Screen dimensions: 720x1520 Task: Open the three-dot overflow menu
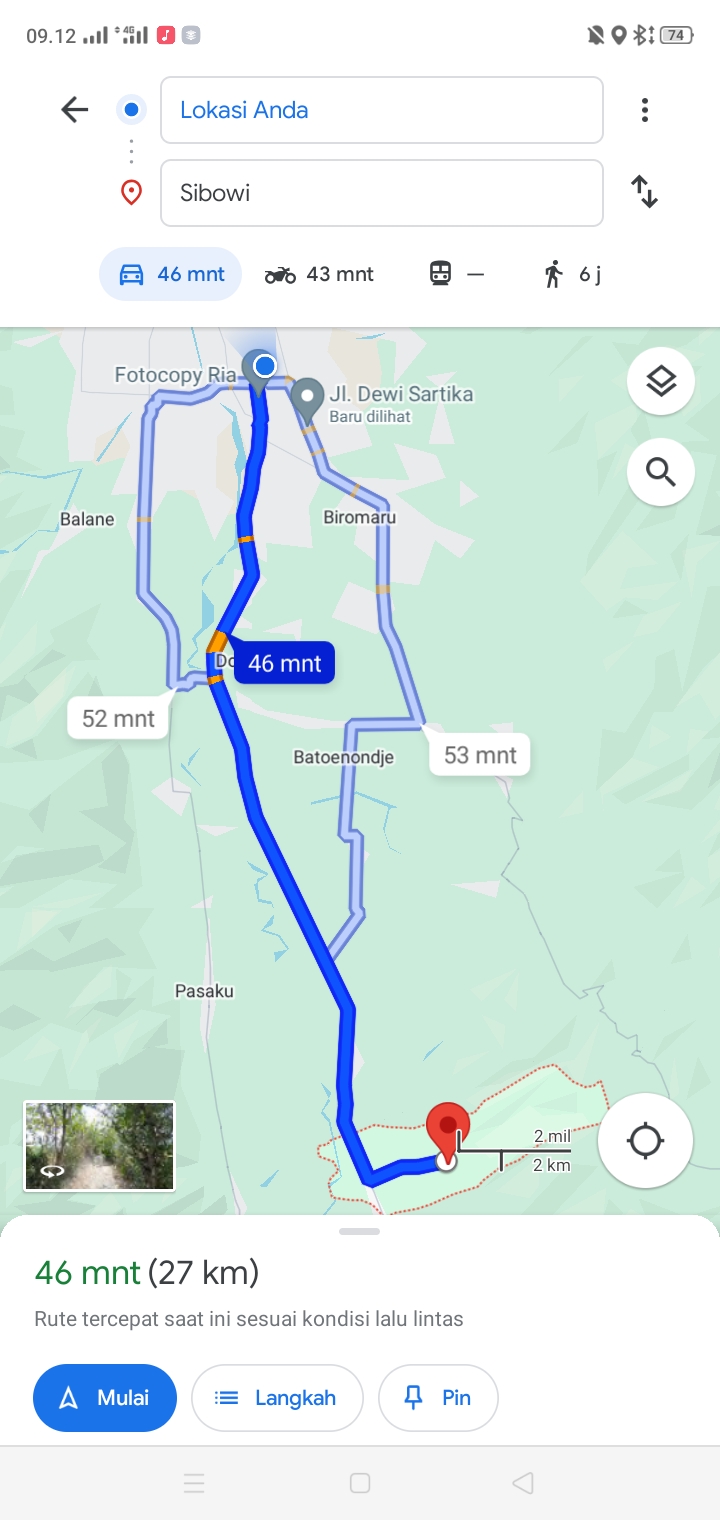point(645,110)
